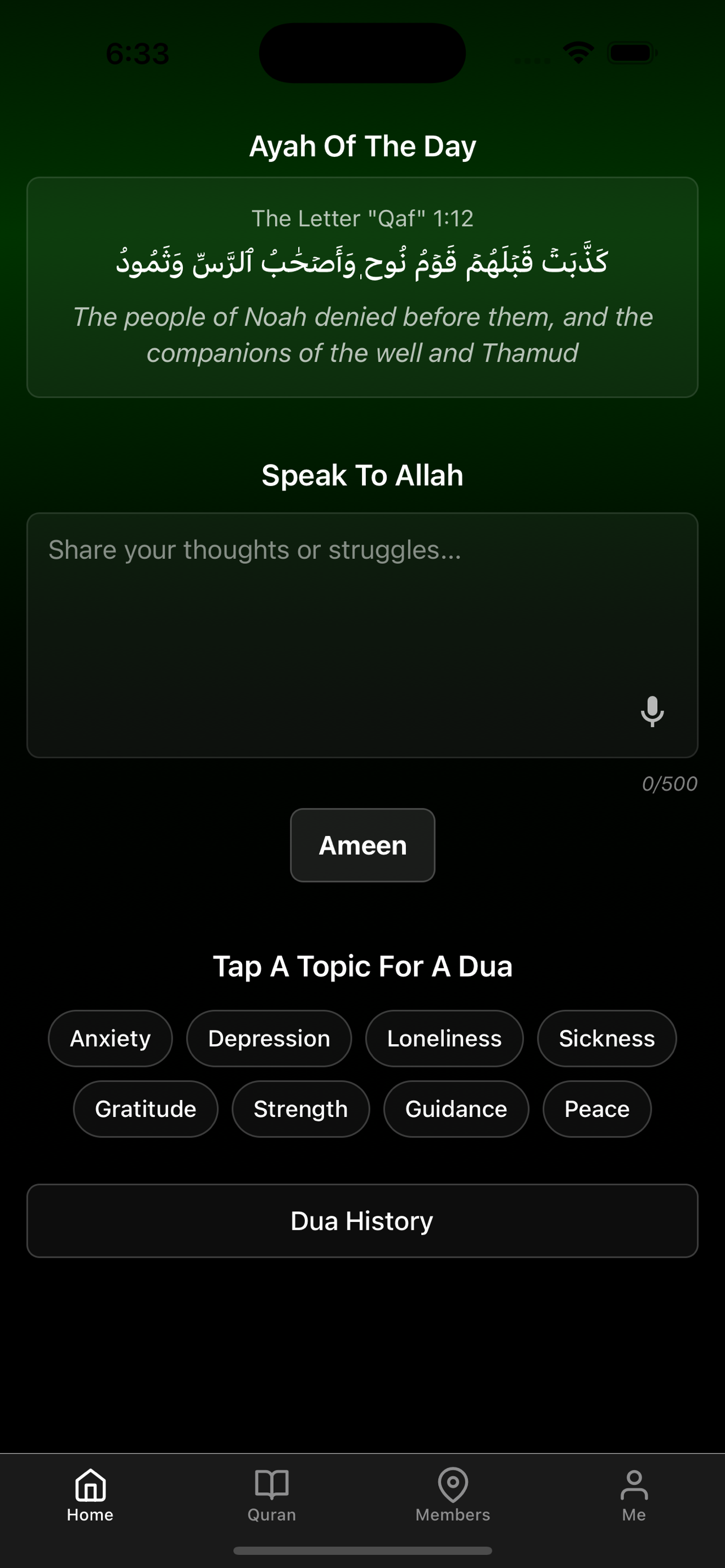Select the Gratitude topic chip
This screenshot has width=725, height=1568.
pos(146,1109)
